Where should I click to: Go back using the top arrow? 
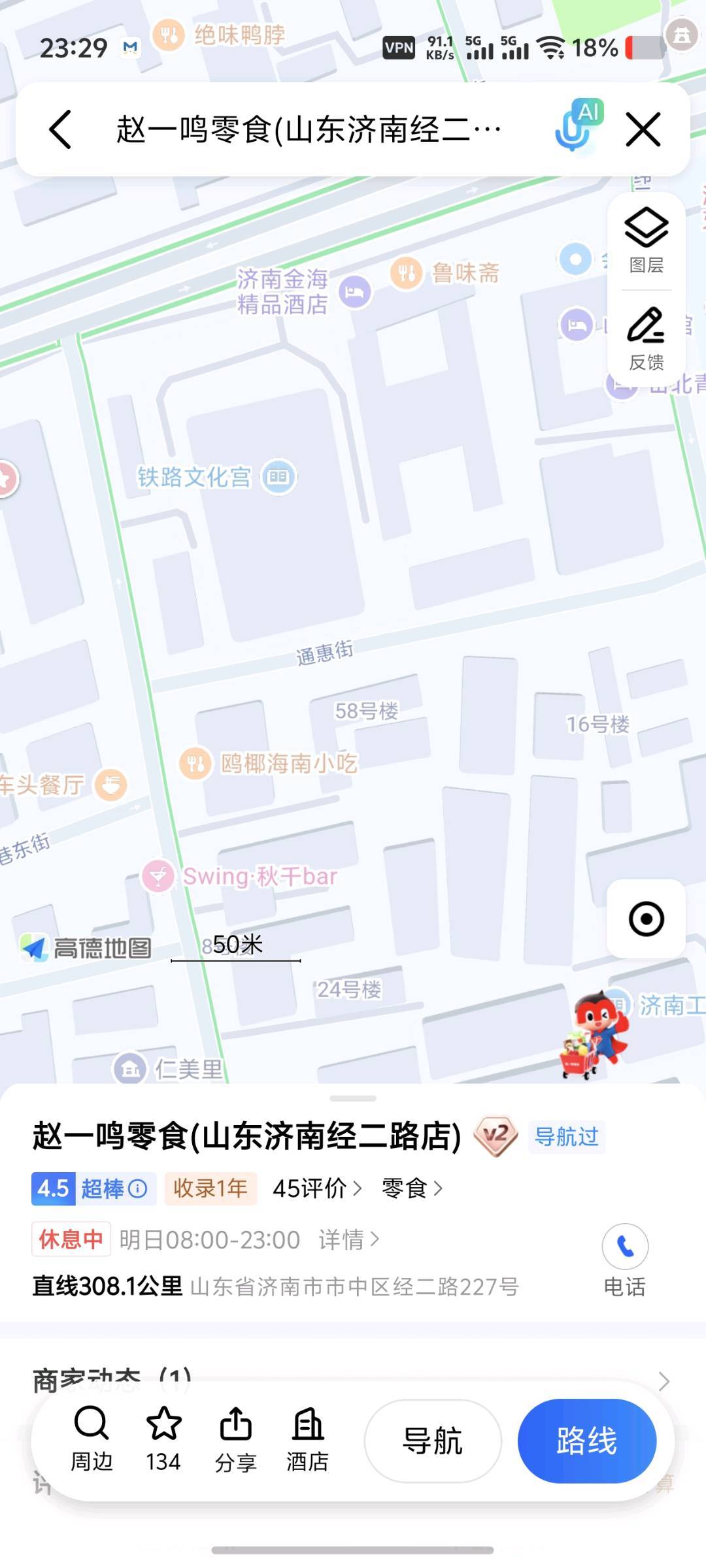click(x=60, y=129)
